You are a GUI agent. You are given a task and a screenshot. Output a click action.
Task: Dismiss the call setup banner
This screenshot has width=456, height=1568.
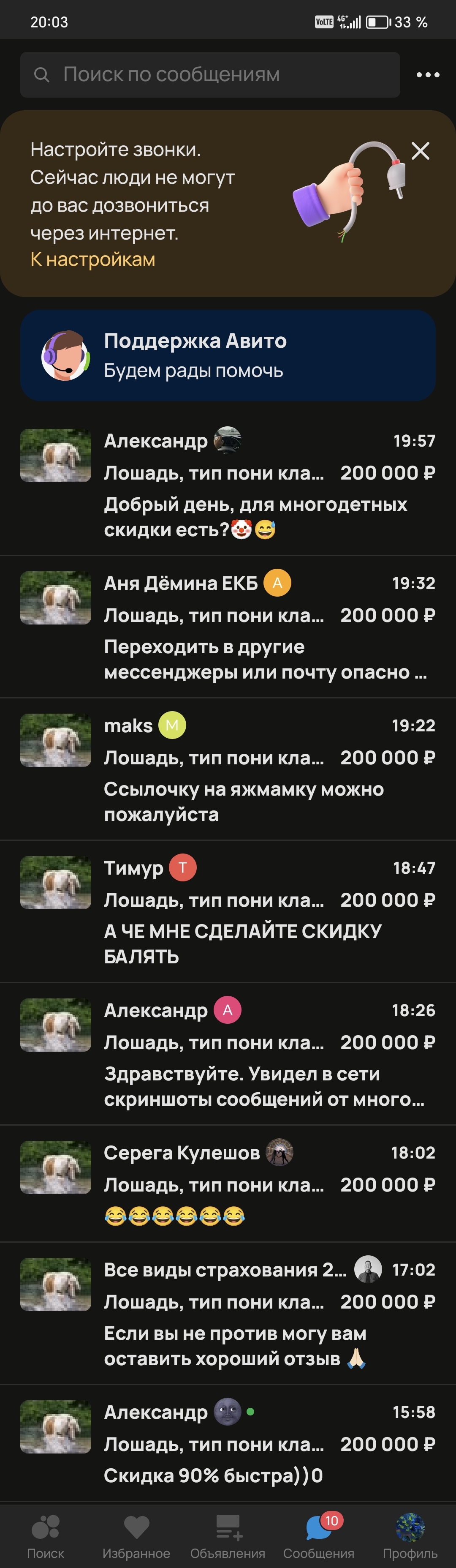[420, 151]
